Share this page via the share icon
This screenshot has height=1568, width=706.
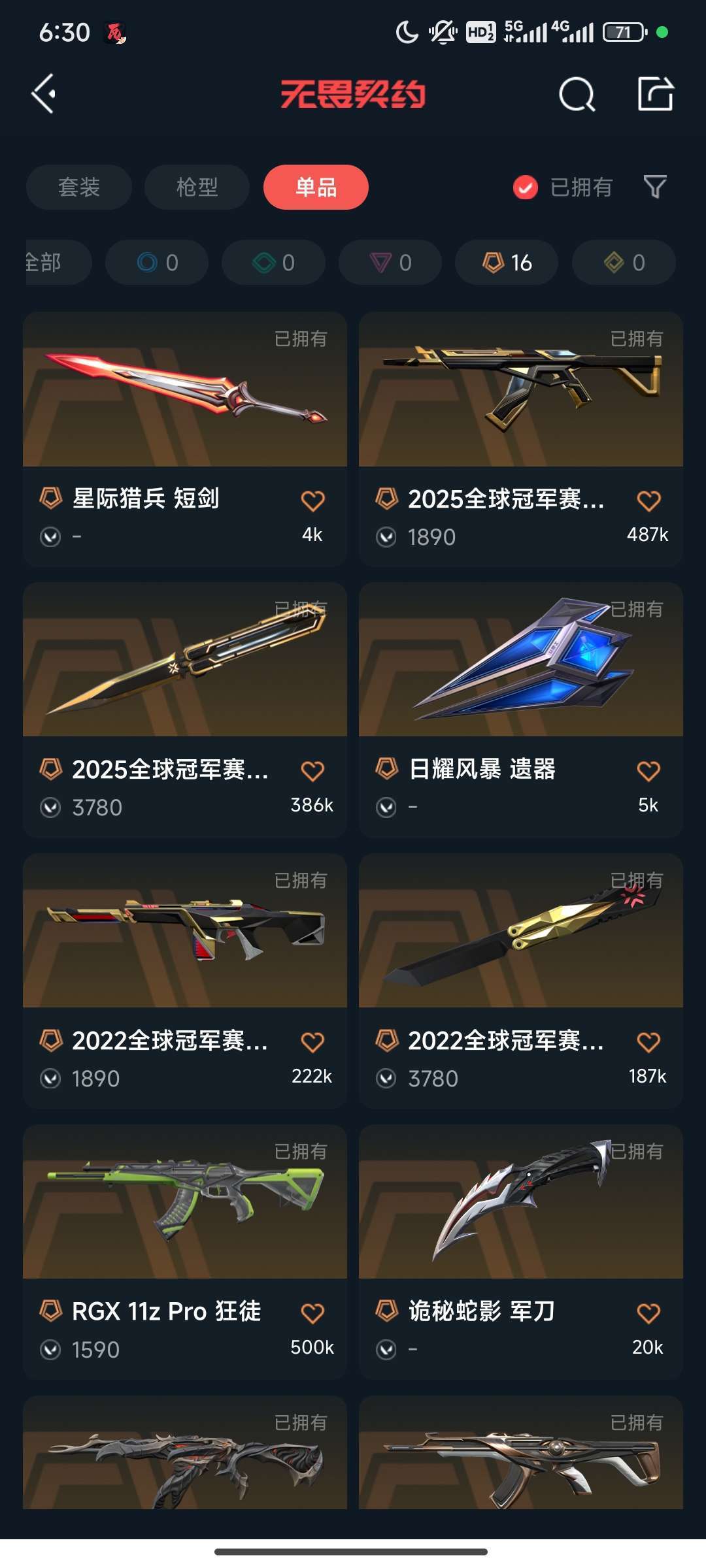[x=655, y=95]
